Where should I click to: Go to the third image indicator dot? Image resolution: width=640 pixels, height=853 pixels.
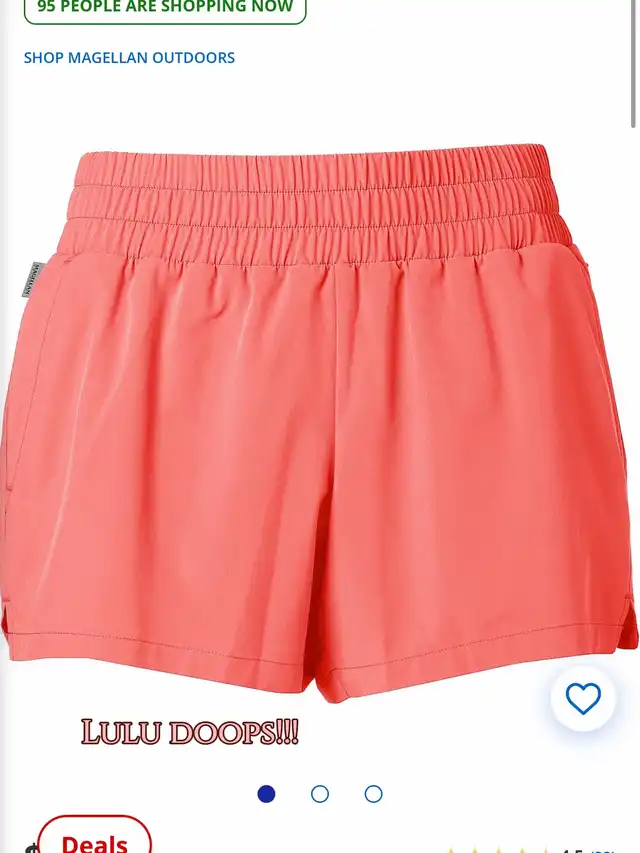pos(373,794)
